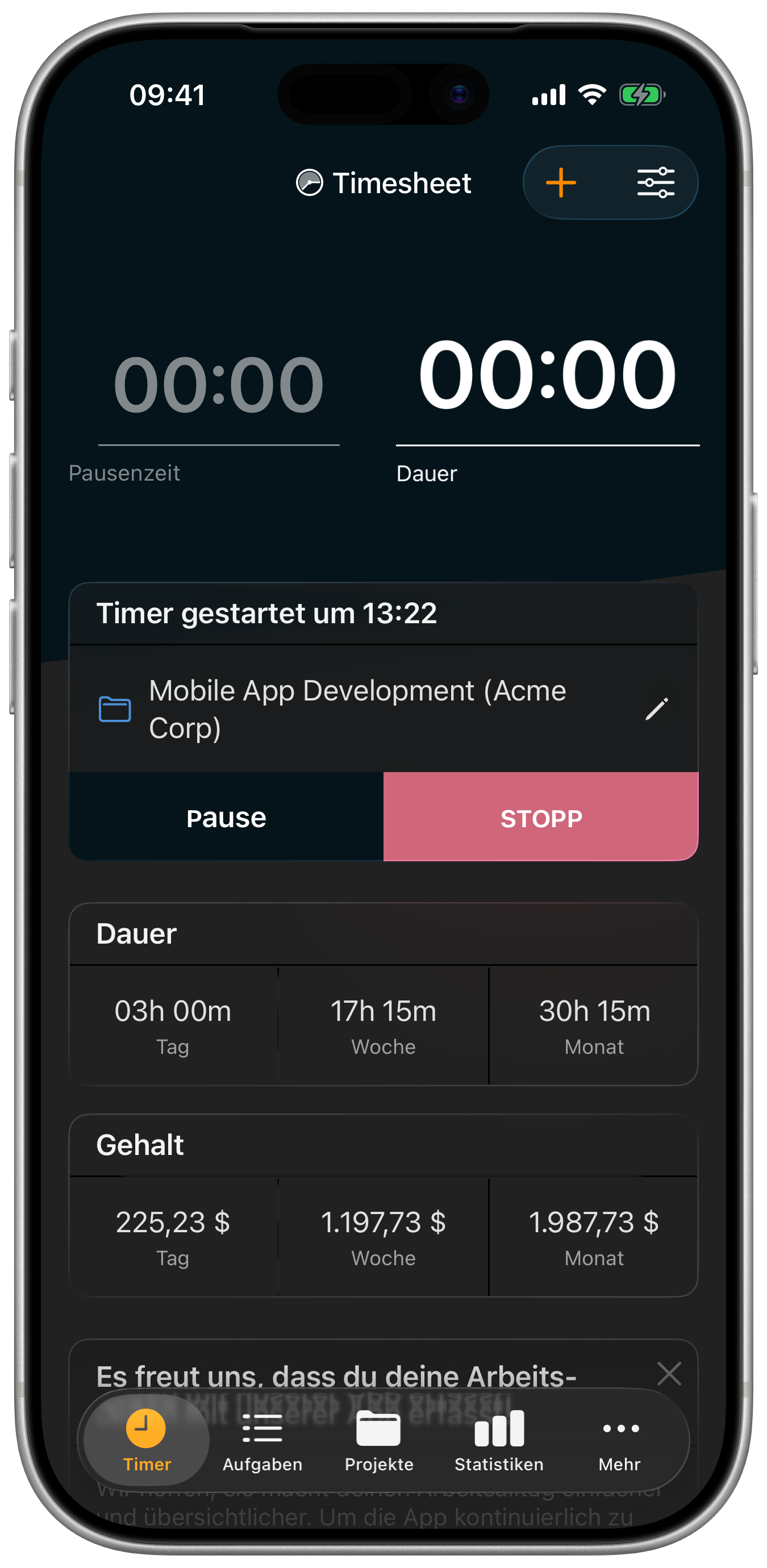Pause the running timer
This screenshot has width=767, height=1568.
click(227, 817)
